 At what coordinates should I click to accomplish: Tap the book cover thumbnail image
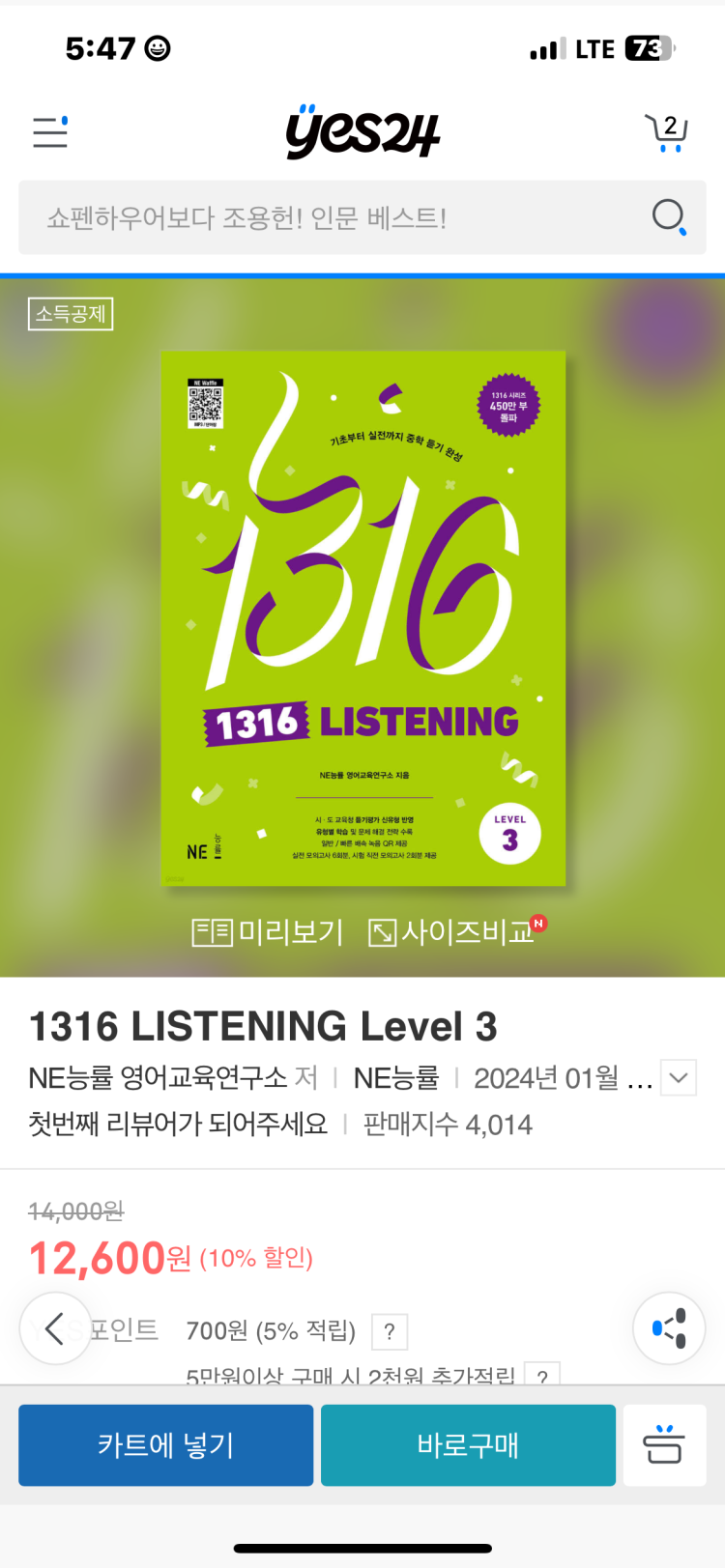click(362, 618)
